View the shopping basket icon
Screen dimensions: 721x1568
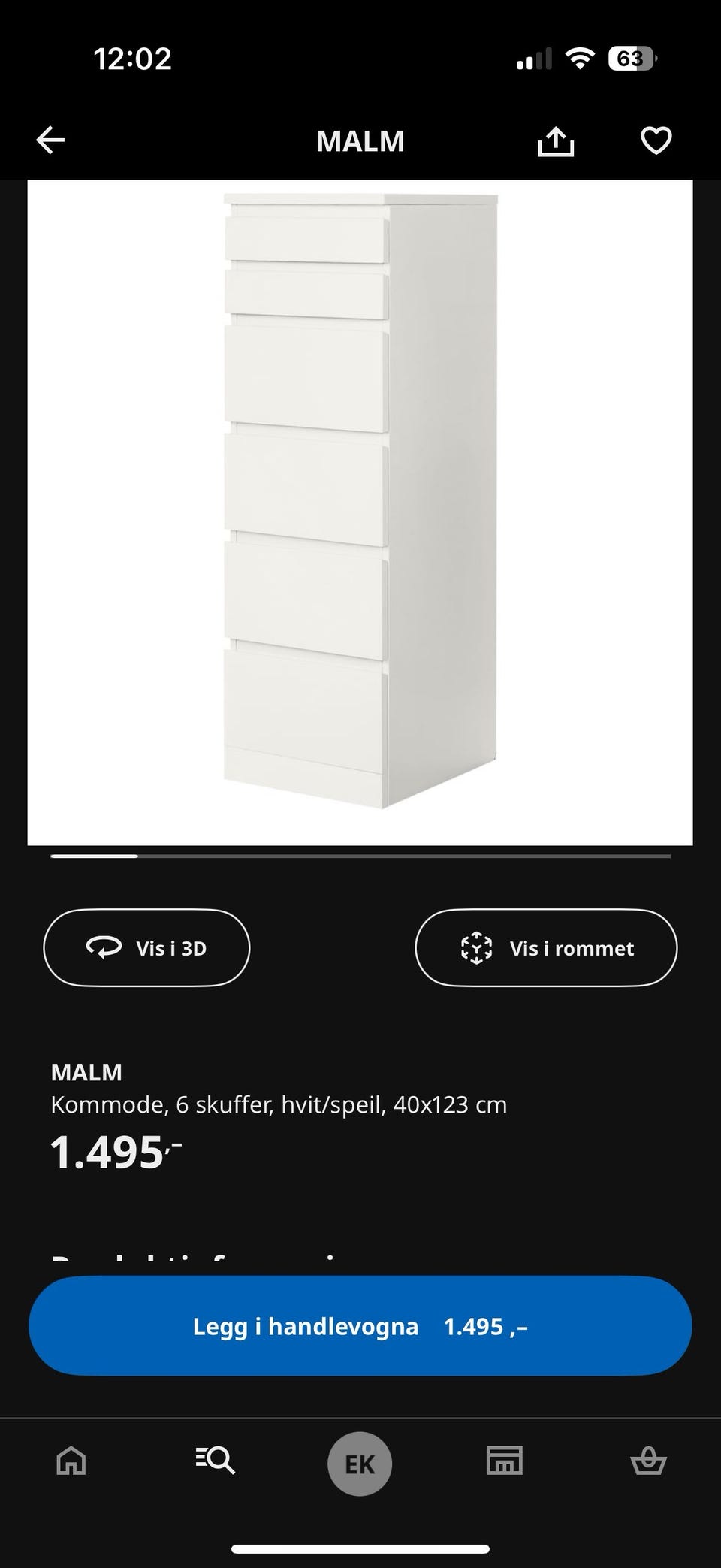(649, 1461)
